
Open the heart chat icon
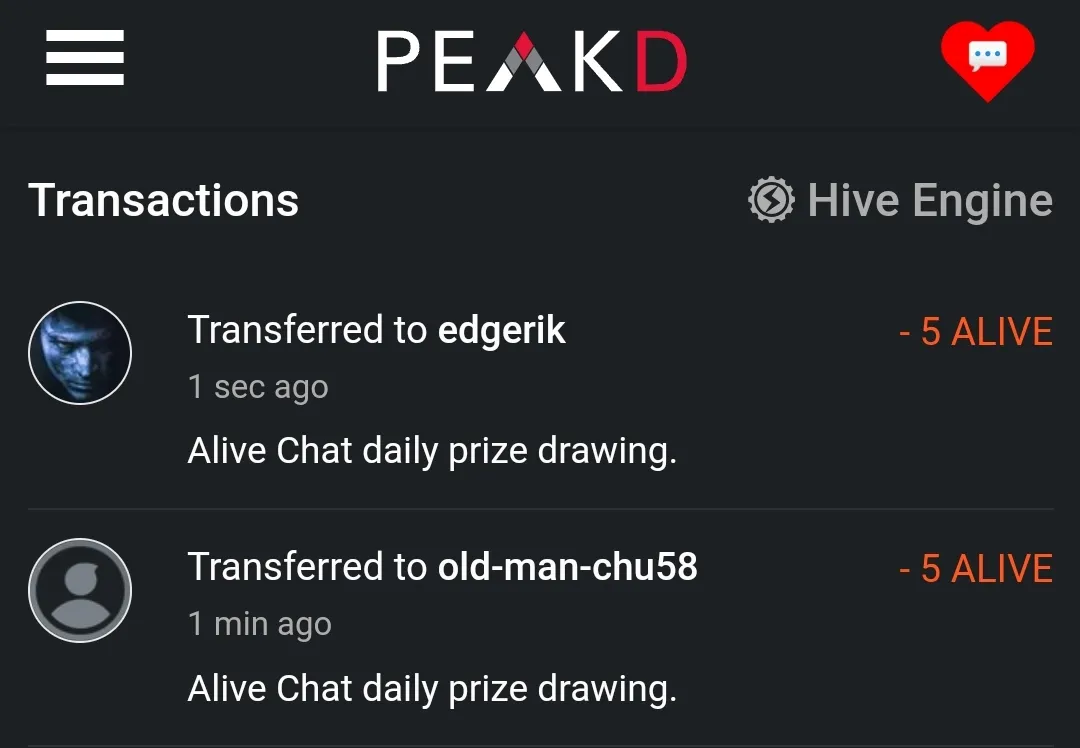pos(987,58)
